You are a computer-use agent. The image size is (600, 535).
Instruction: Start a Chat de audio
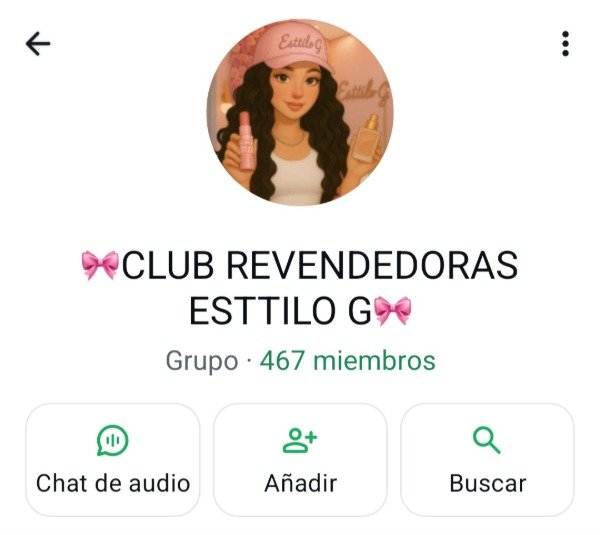113,459
